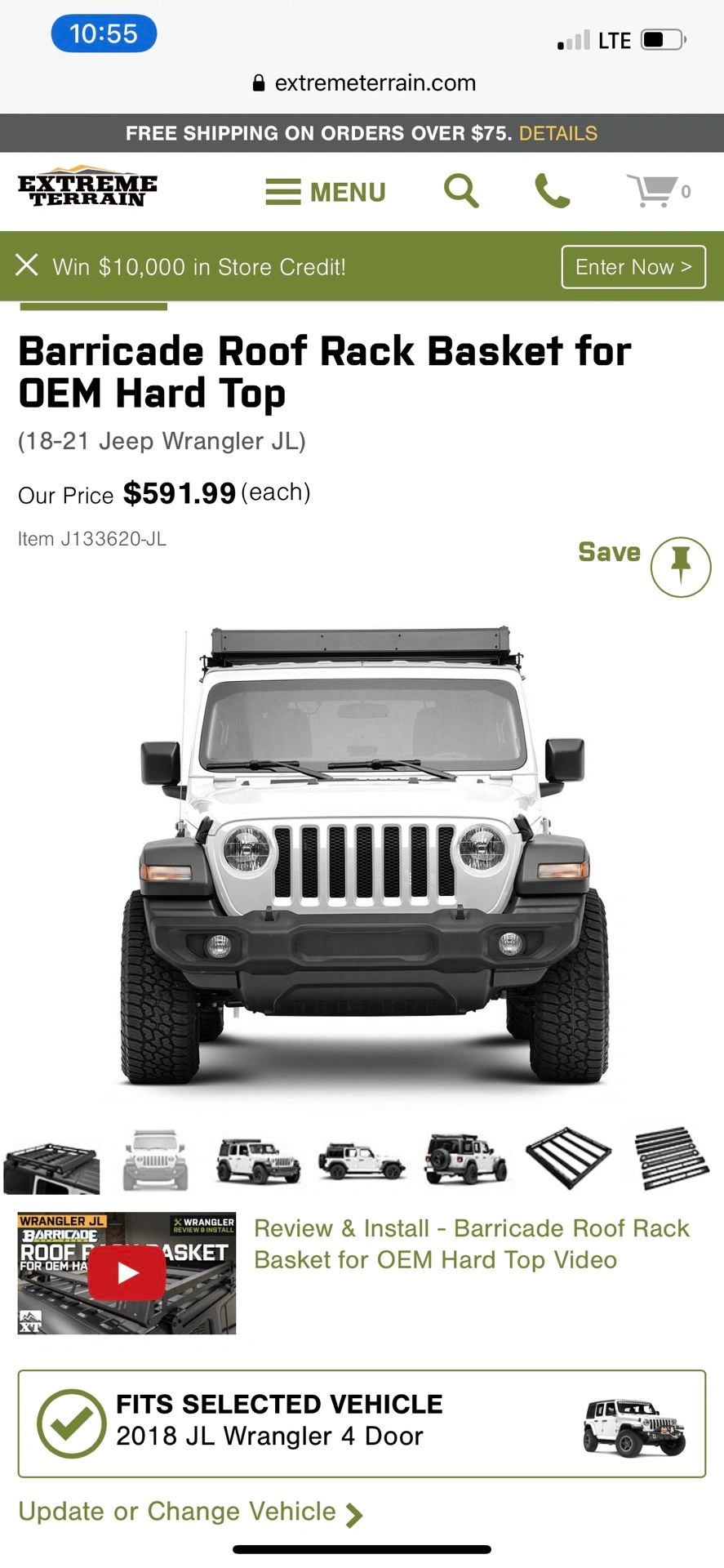Play the Review & Install video
The image size is (724, 1568).
click(127, 1273)
